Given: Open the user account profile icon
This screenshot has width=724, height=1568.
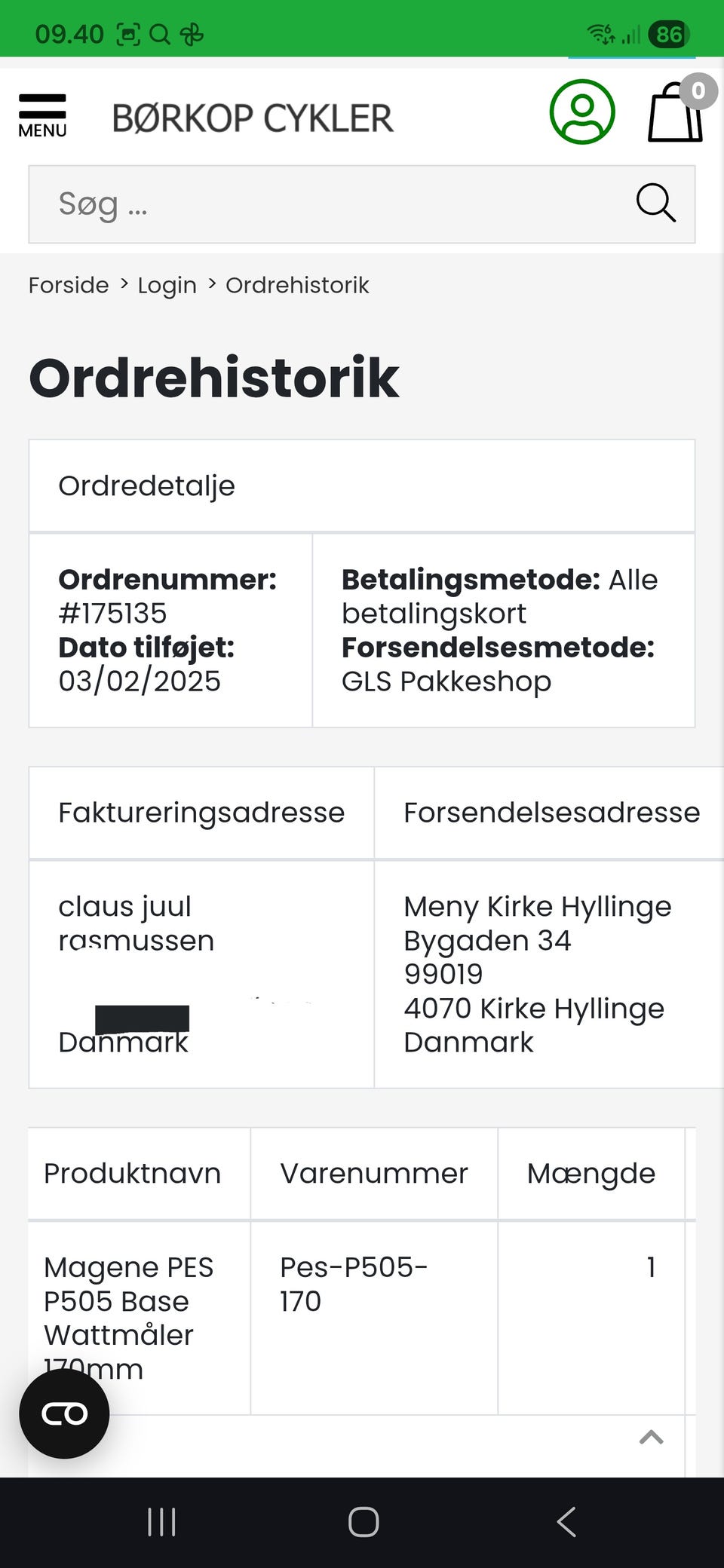Looking at the screenshot, I should tap(581, 112).
